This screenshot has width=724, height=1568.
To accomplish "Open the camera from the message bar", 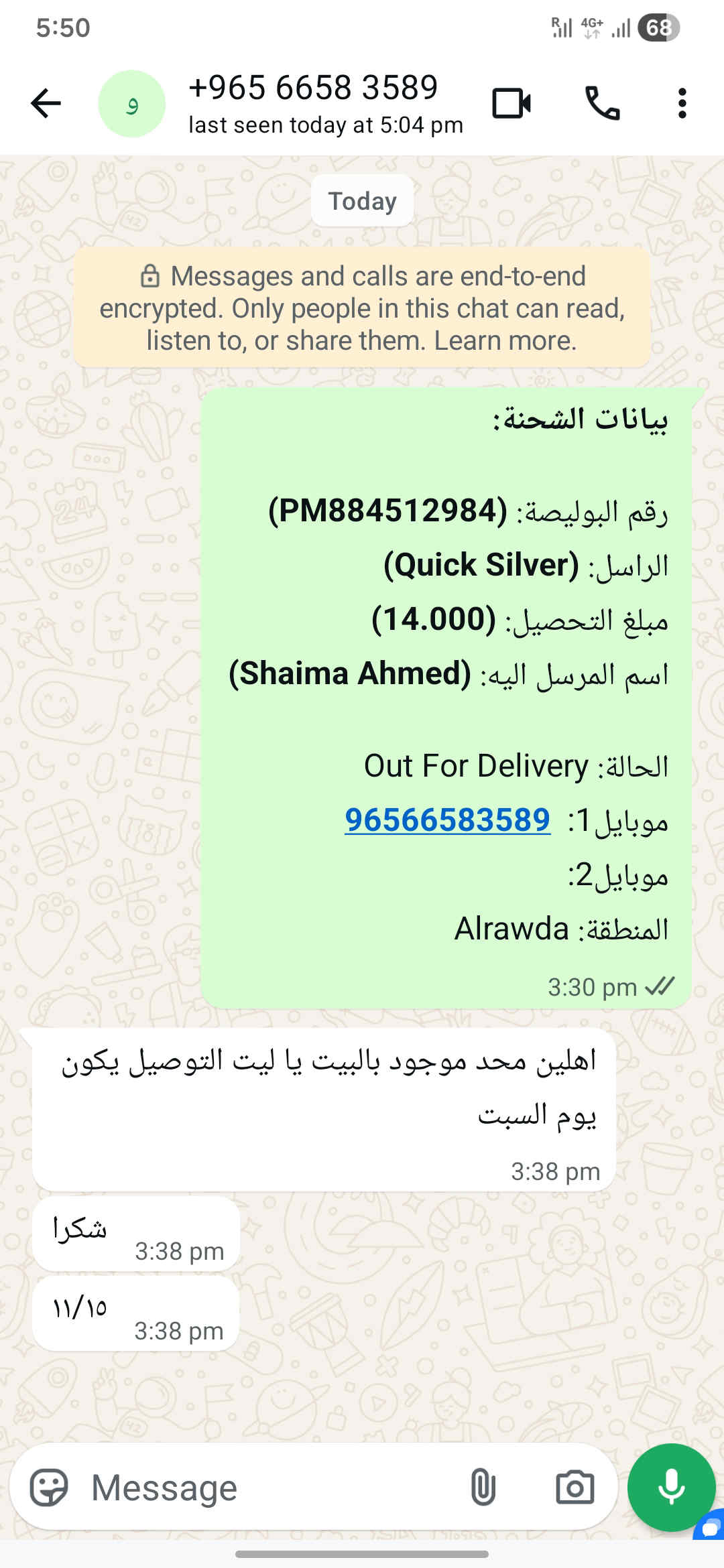I will coord(575,1488).
